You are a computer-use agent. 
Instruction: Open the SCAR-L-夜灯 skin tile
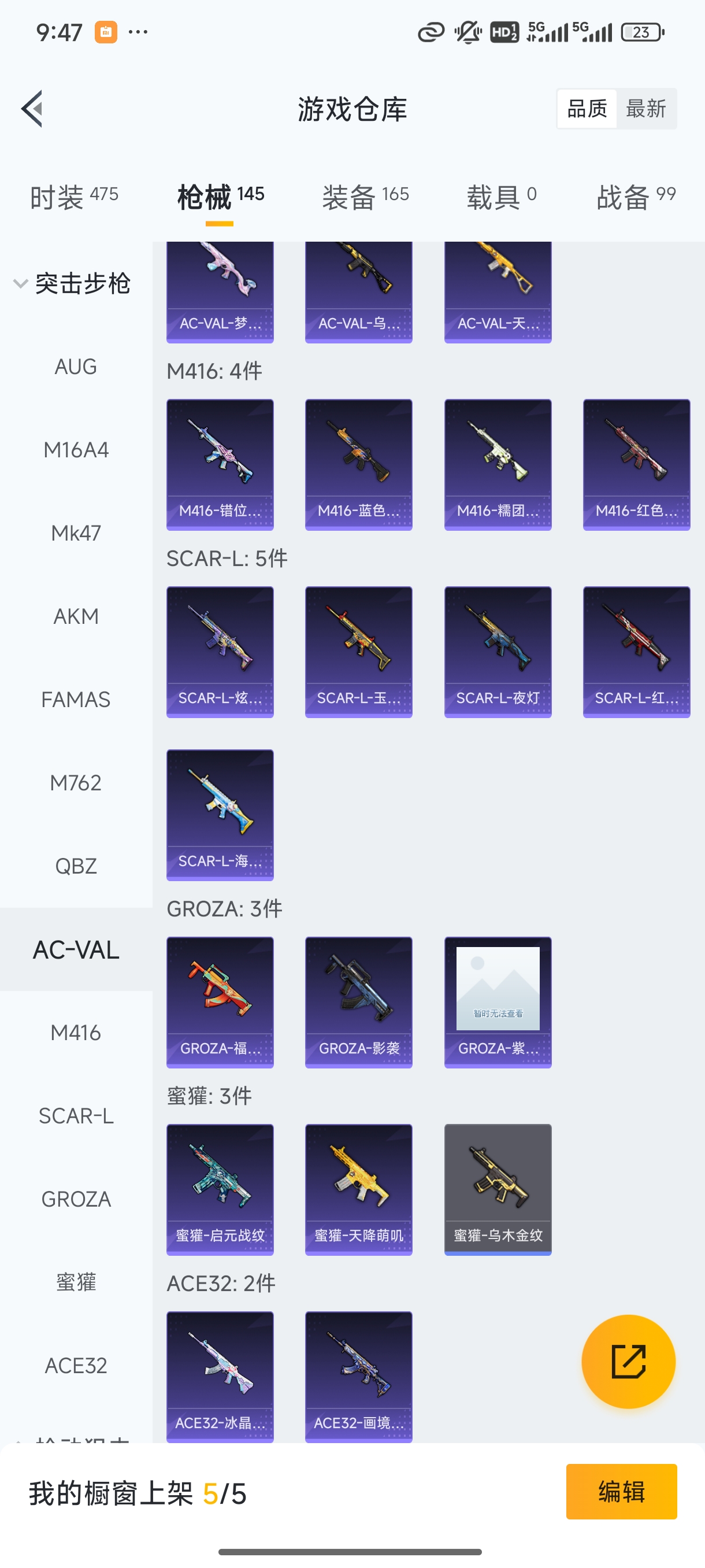click(497, 651)
